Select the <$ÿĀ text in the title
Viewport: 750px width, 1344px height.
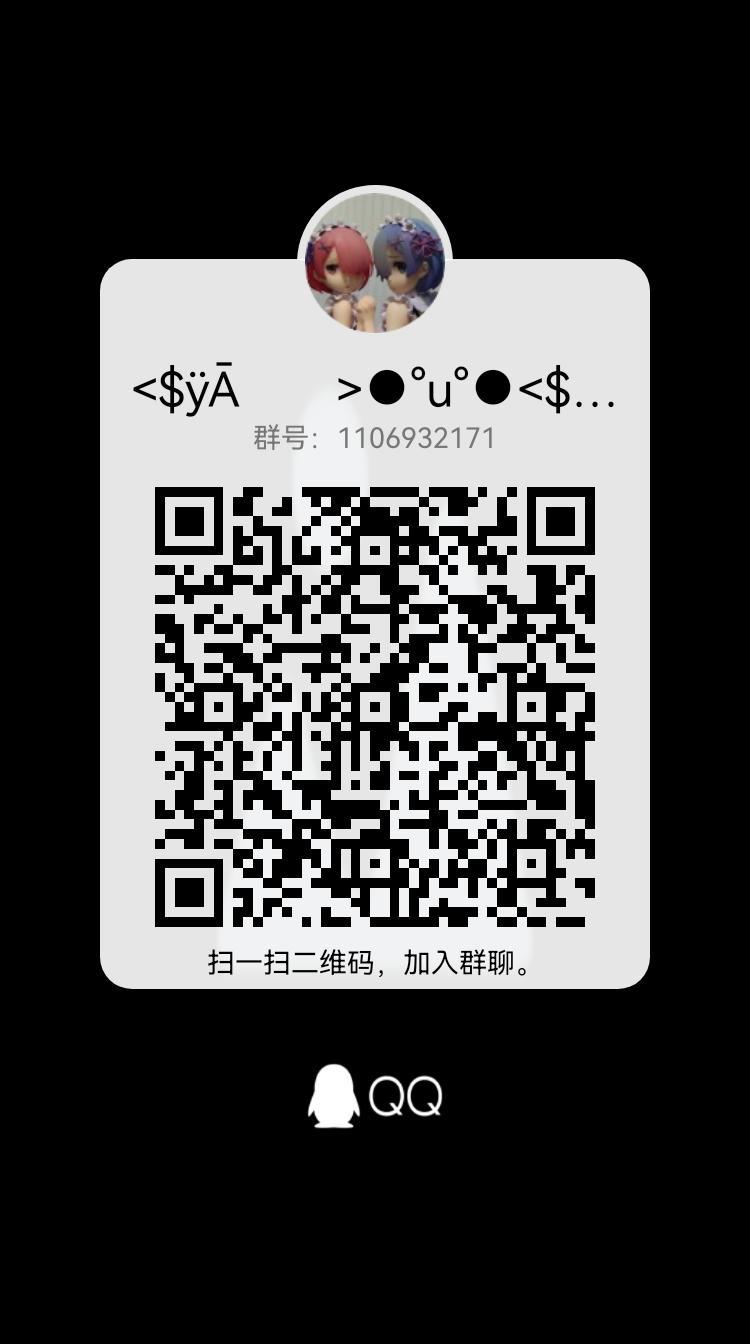click(185, 387)
